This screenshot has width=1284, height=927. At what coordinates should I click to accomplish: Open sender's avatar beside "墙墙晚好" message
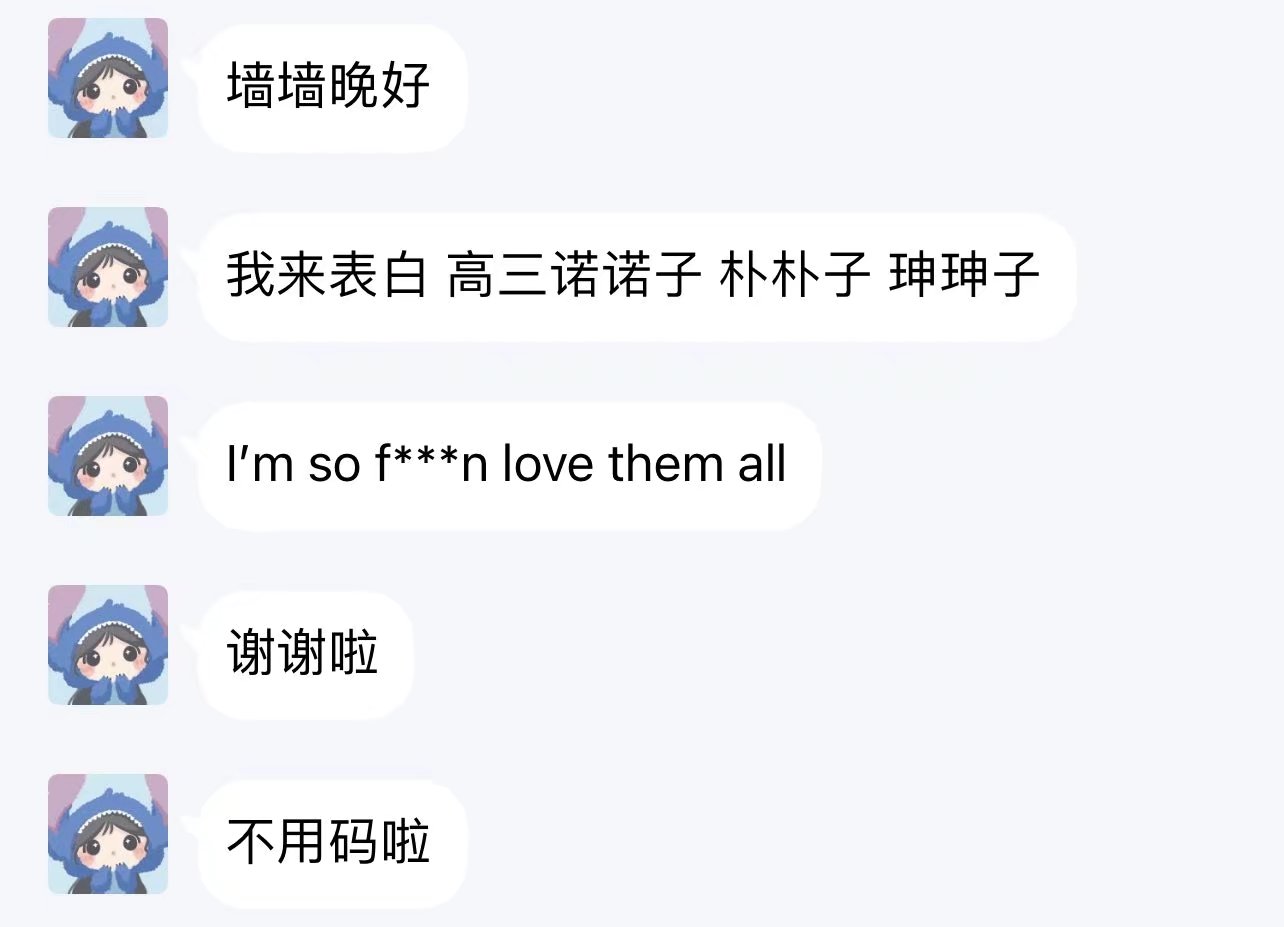click(108, 78)
